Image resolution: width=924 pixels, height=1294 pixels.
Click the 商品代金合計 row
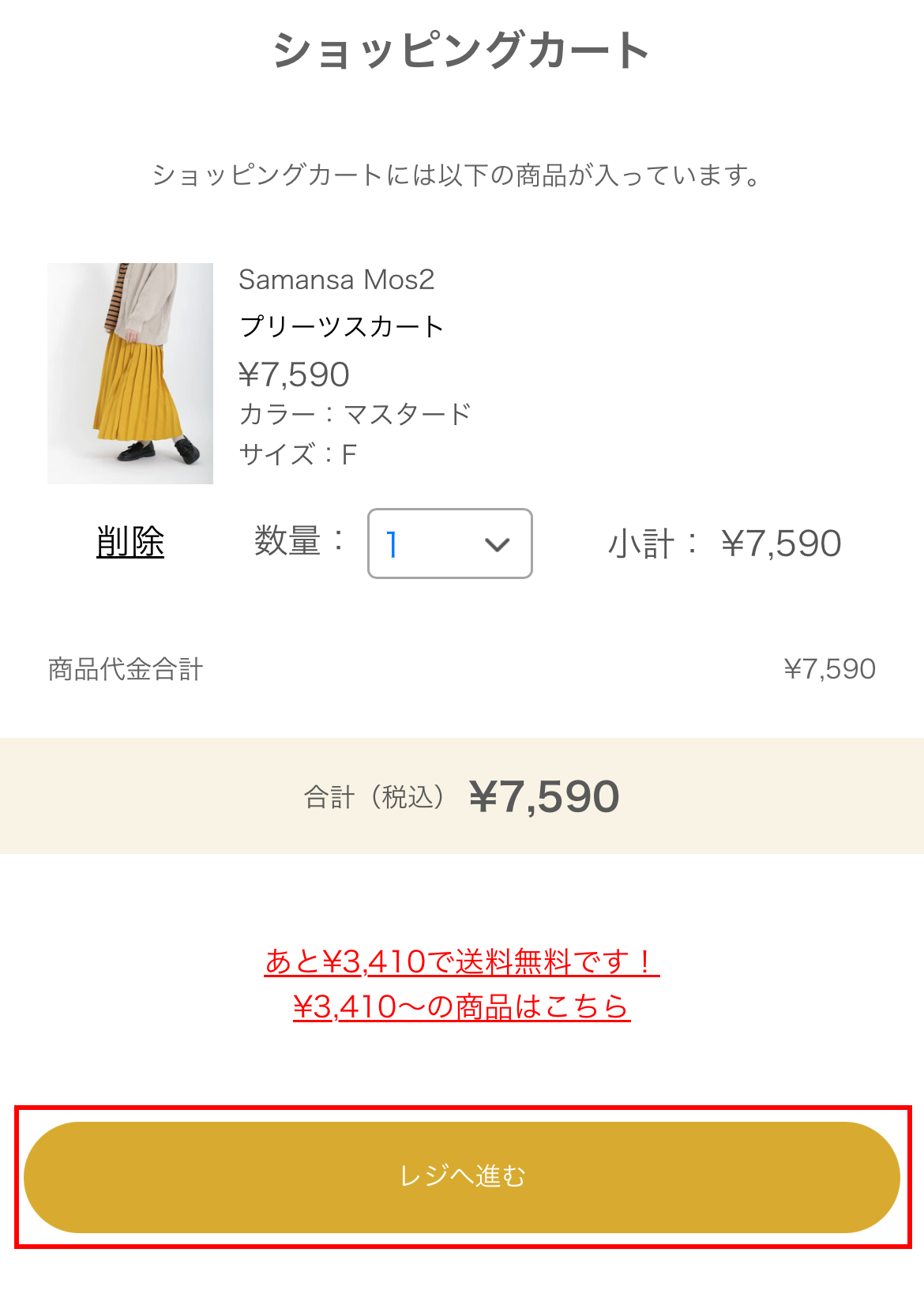[126, 667]
